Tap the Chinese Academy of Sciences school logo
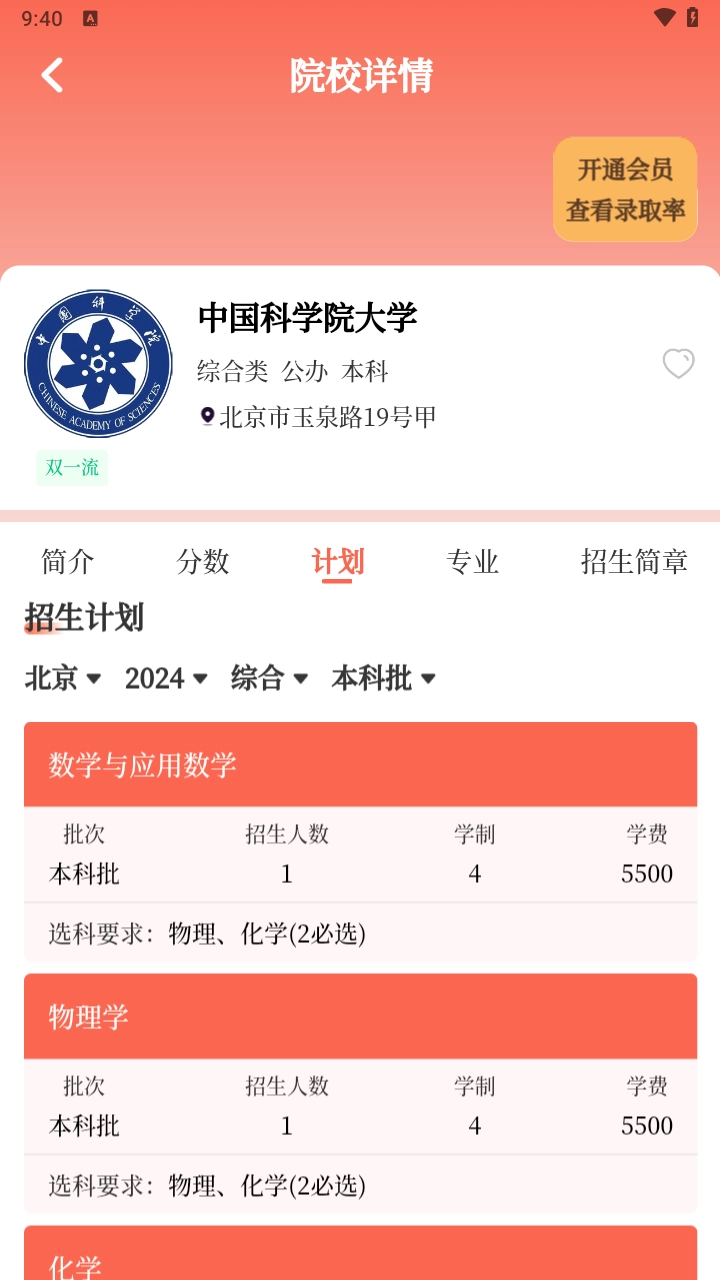720x1280 pixels. (x=97, y=362)
